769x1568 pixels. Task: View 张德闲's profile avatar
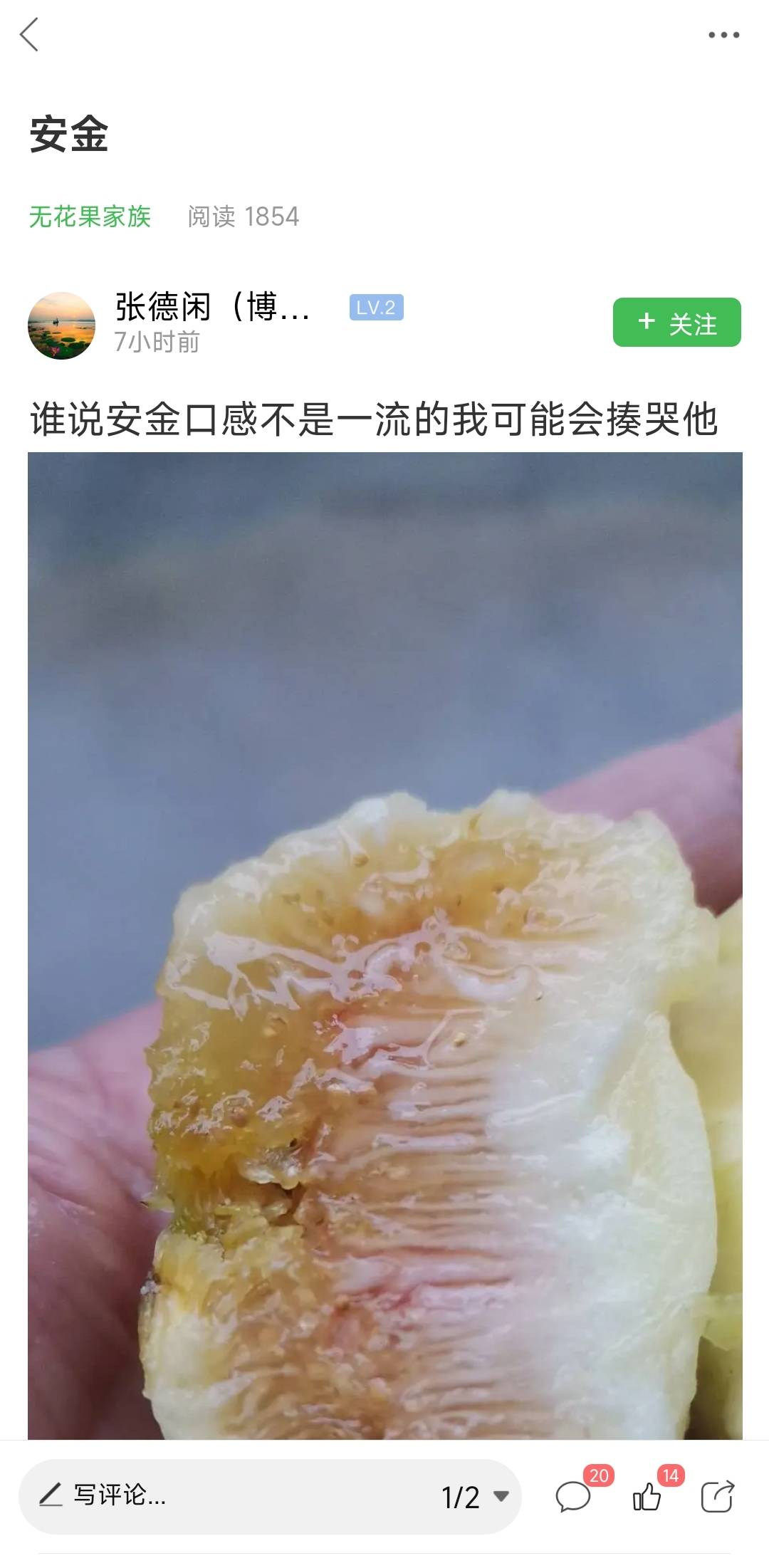click(x=61, y=325)
